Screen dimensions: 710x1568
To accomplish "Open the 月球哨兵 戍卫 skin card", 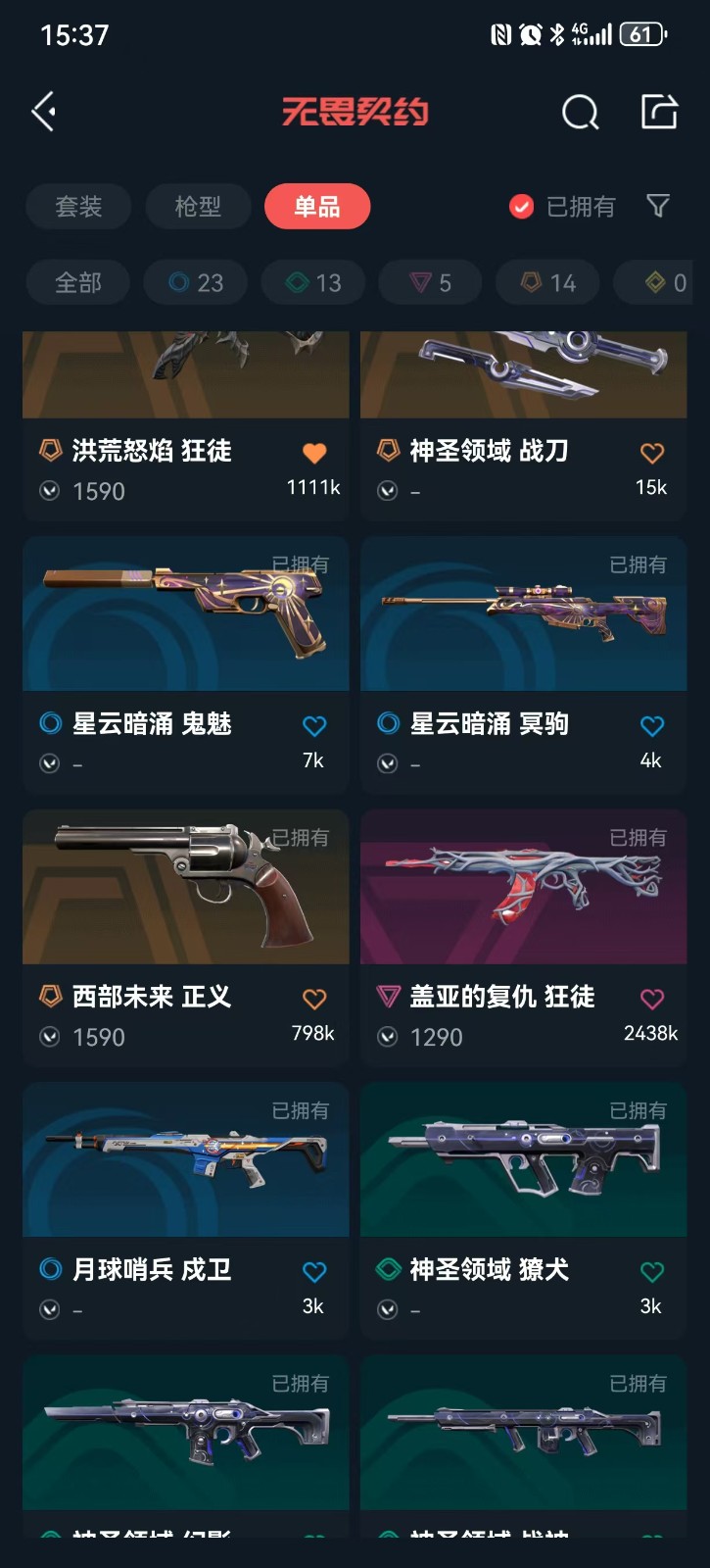I will 185,1161.
